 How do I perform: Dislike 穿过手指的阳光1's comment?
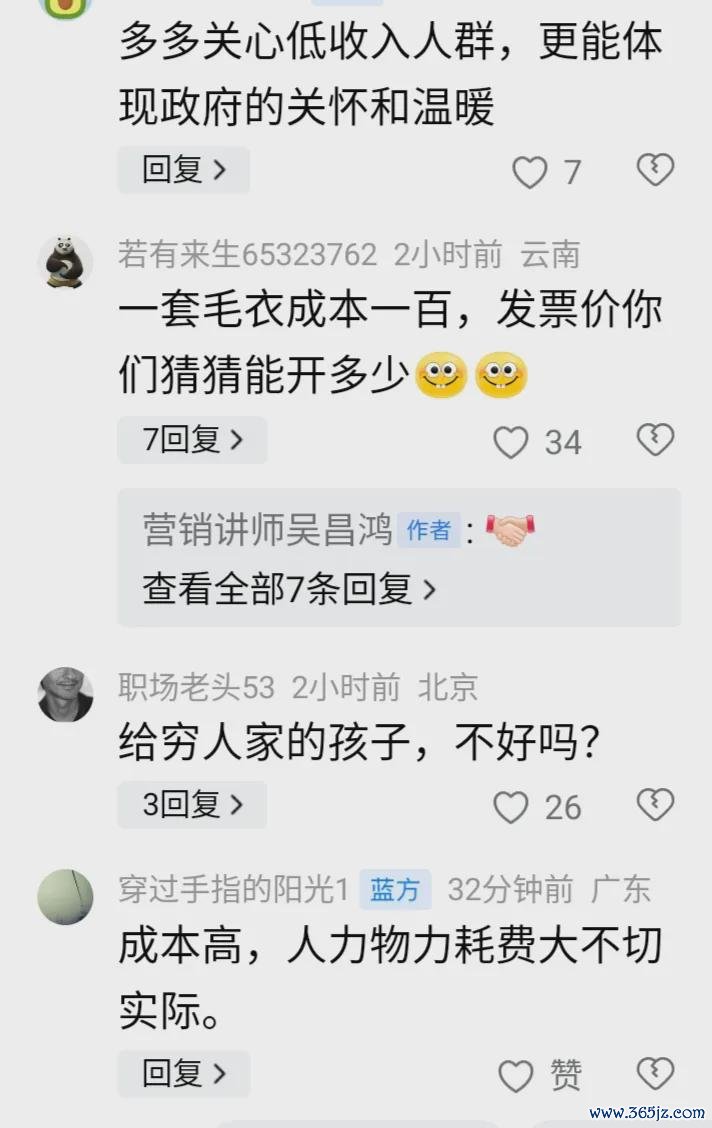pos(655,1074)
